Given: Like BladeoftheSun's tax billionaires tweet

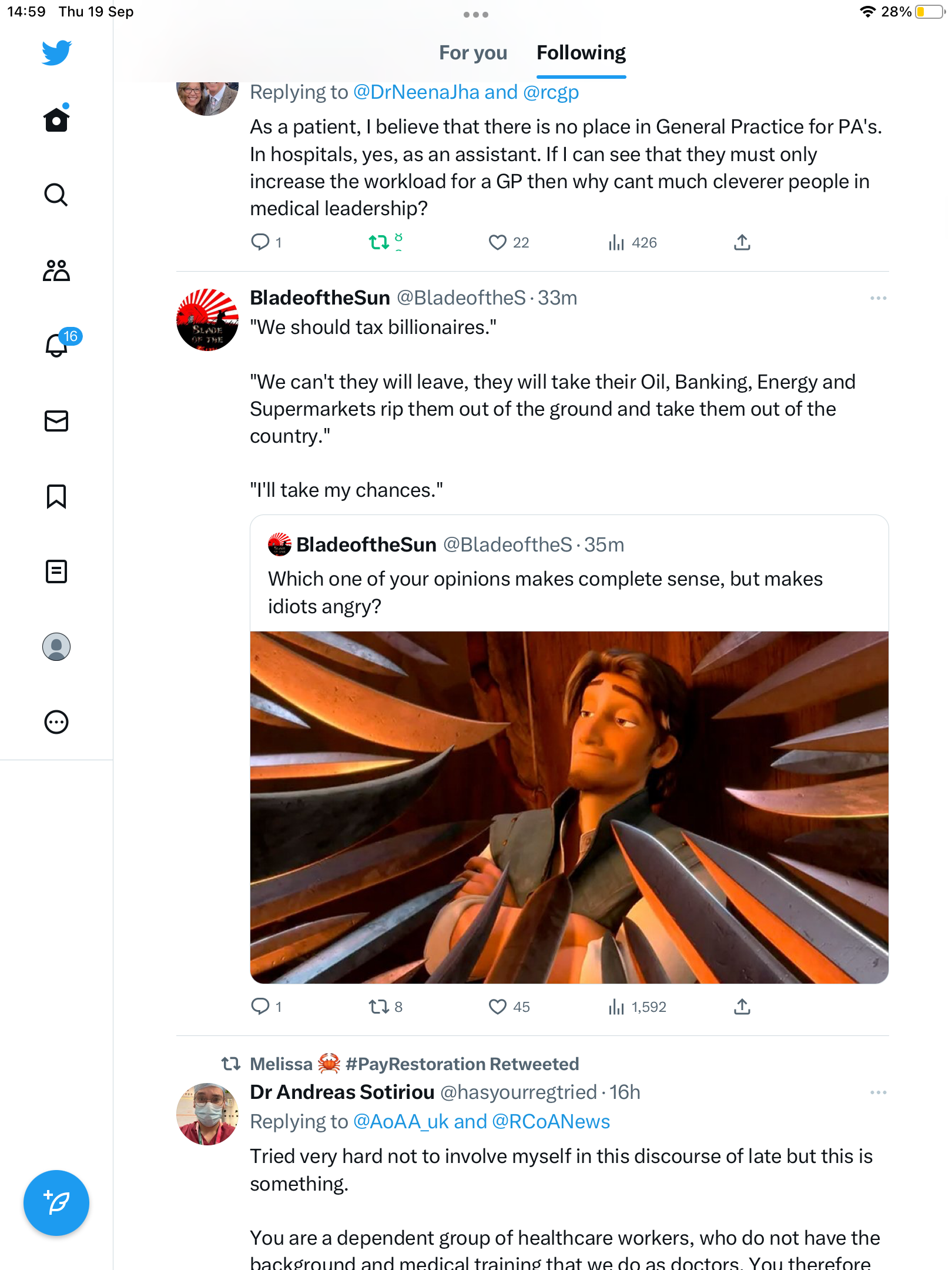Looking at the screenshot, I should 498,1007.
